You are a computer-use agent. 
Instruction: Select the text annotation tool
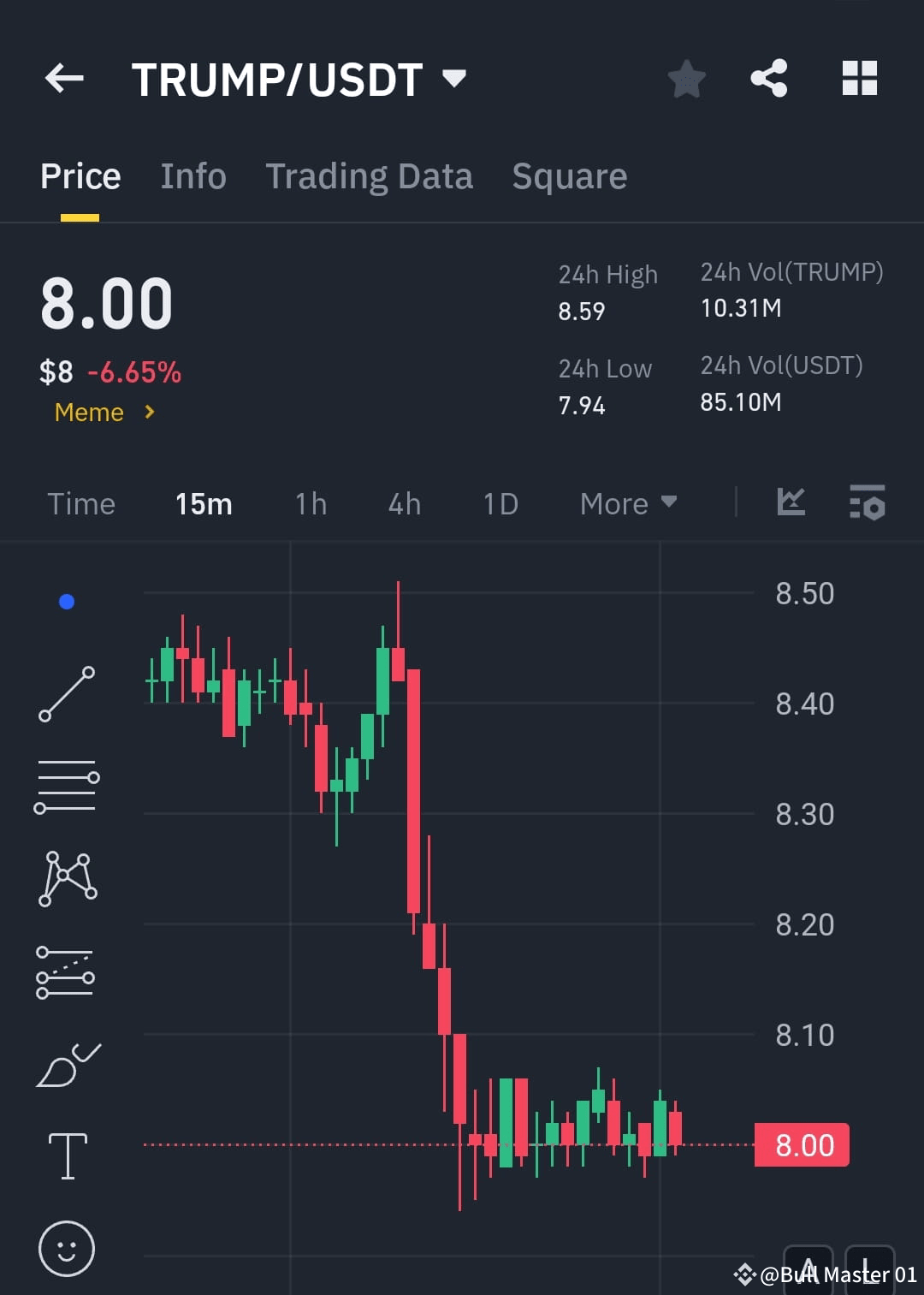pos(66,1155)
